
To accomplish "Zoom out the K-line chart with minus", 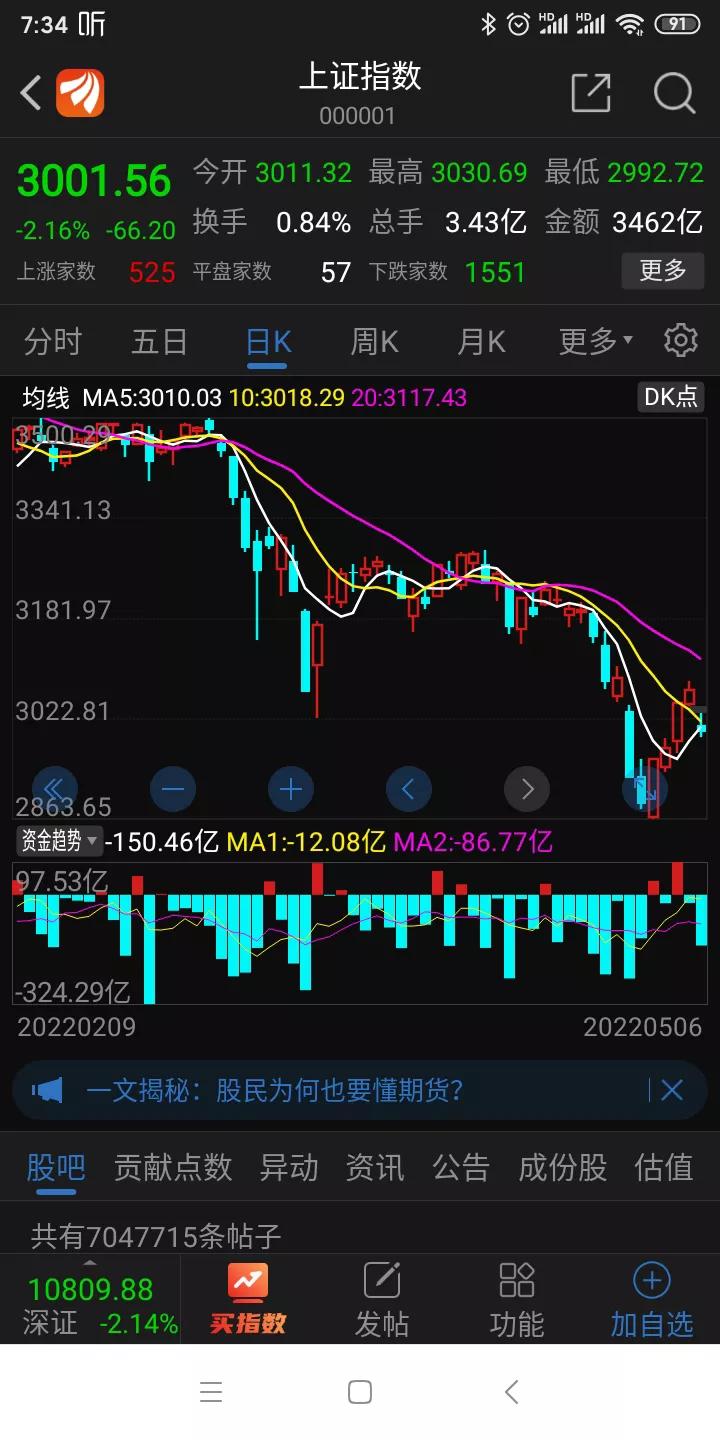I will [x=173, y=790].
